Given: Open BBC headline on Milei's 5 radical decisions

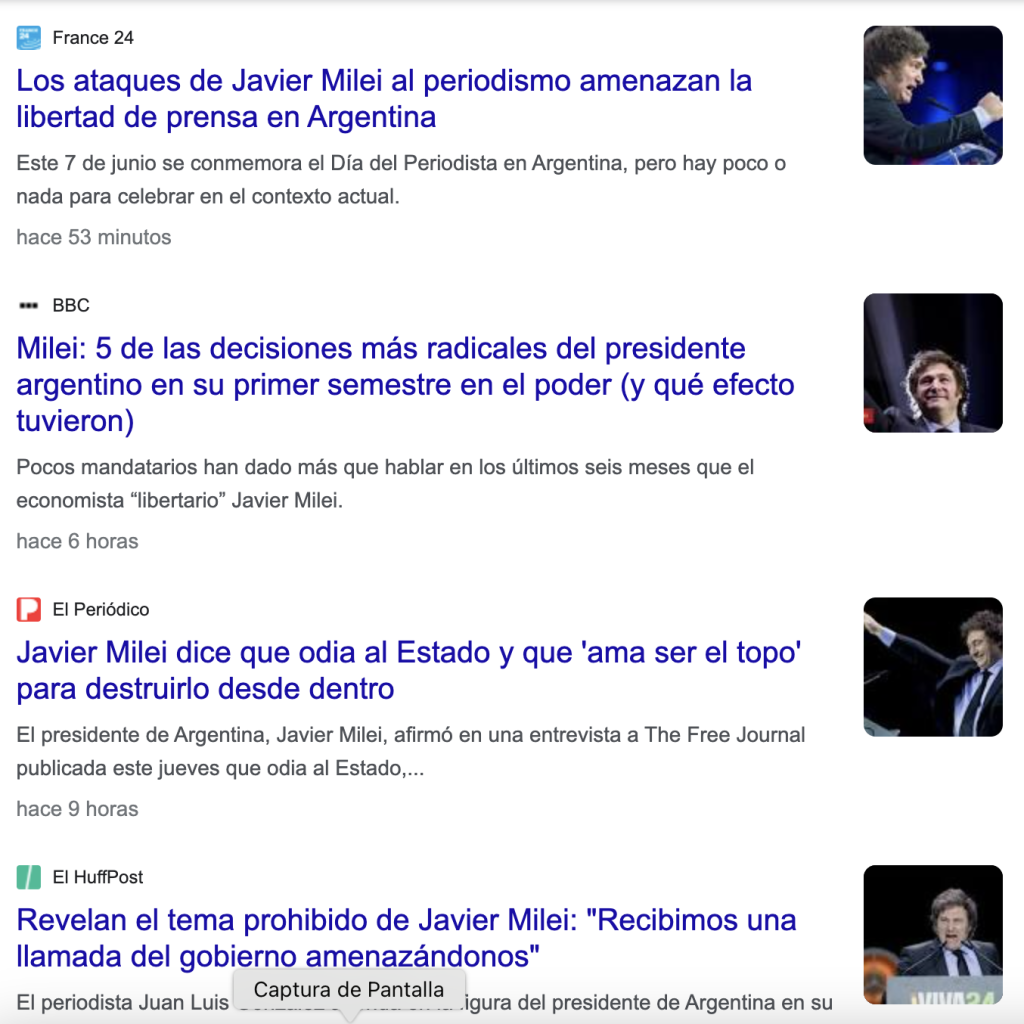Looking at the screenshot, I should (x=380, y=385).
